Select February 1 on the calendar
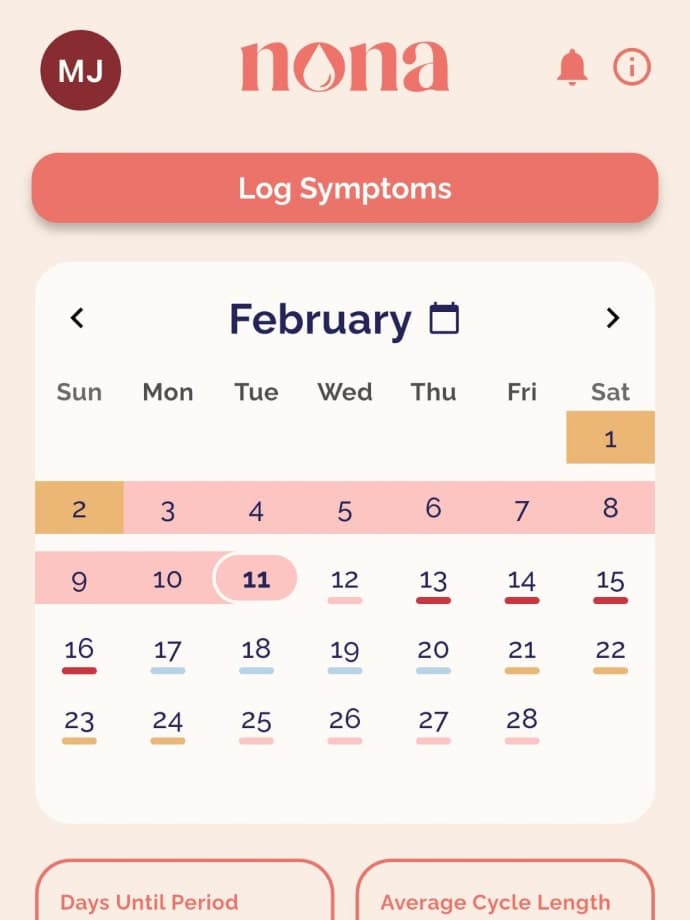 pyautogui.click(x=610, y=438)
